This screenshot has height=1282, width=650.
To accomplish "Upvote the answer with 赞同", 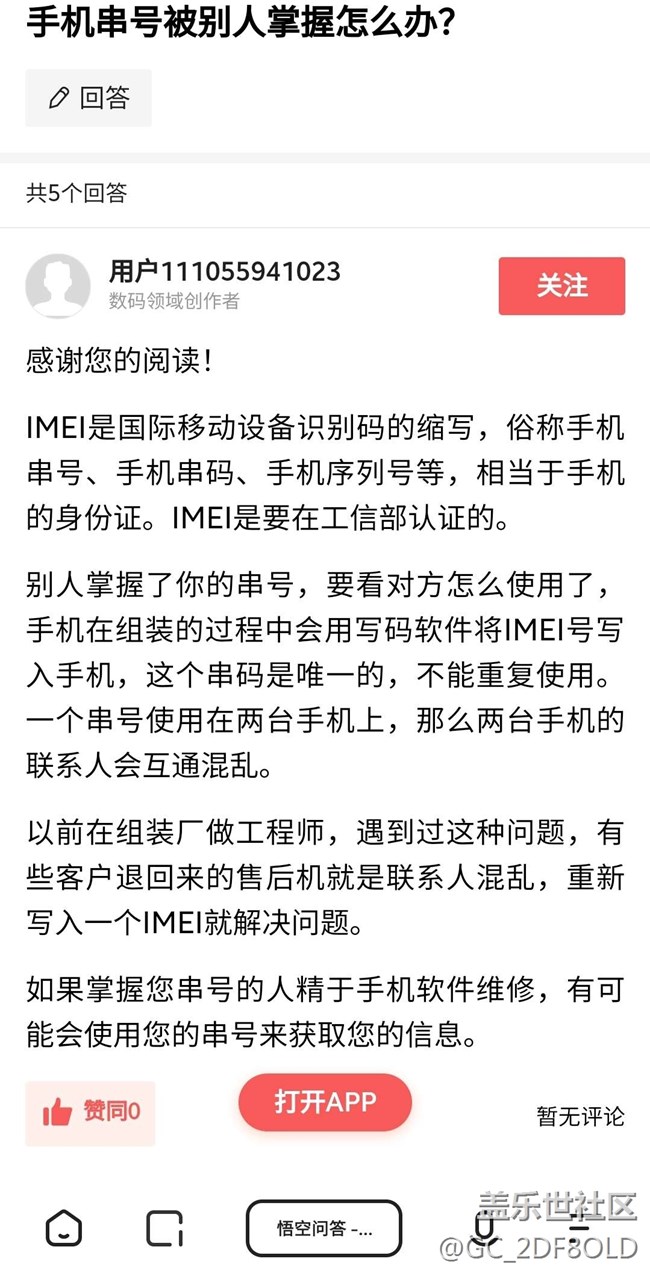I will [x=90, y=1112].
